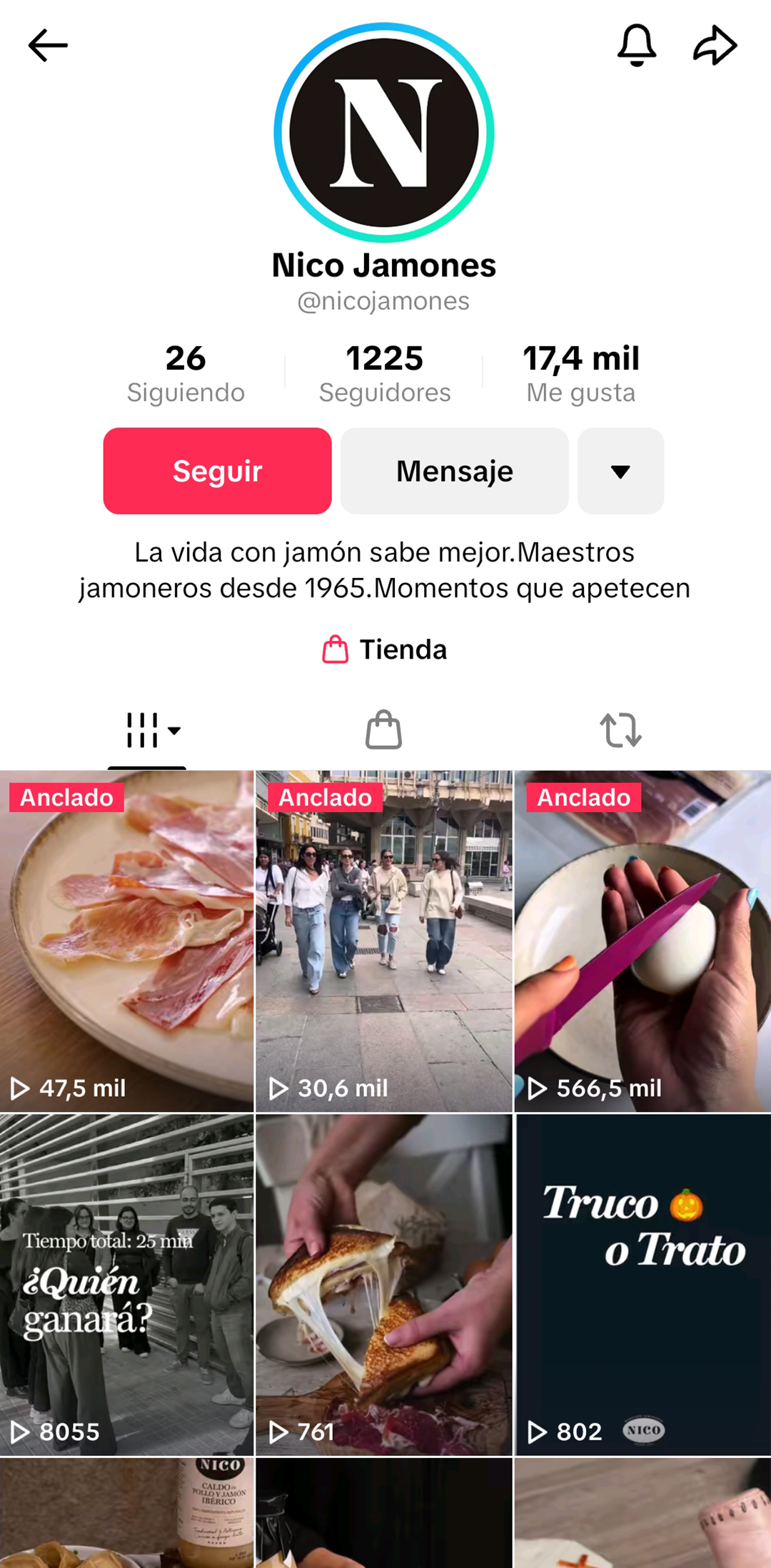Image resolution: width=771 pixels, height=1568 pixels.
Task: Switch to the shop bag tab
Action: [384, 730]
